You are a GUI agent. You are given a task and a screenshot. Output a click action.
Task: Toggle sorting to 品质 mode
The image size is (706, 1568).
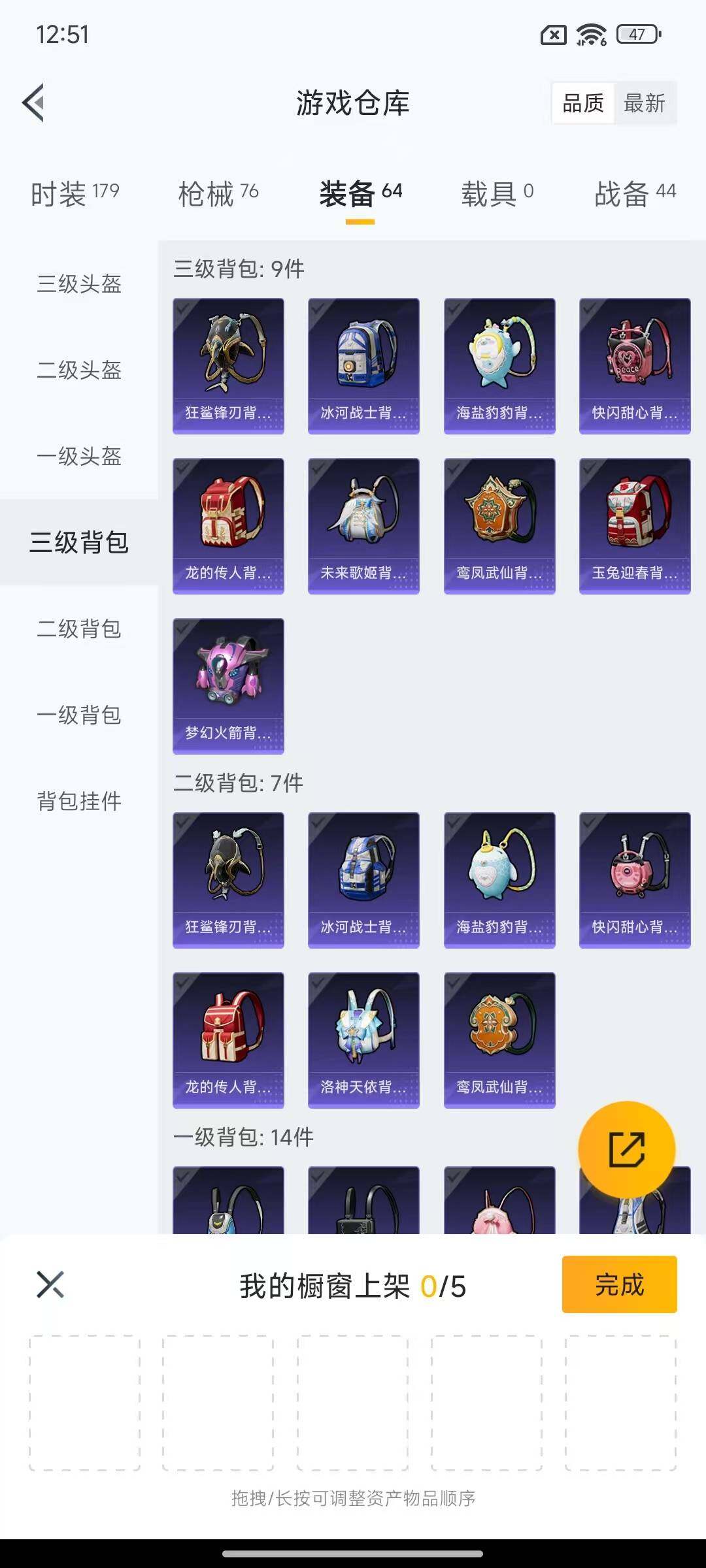click(584, 103)
